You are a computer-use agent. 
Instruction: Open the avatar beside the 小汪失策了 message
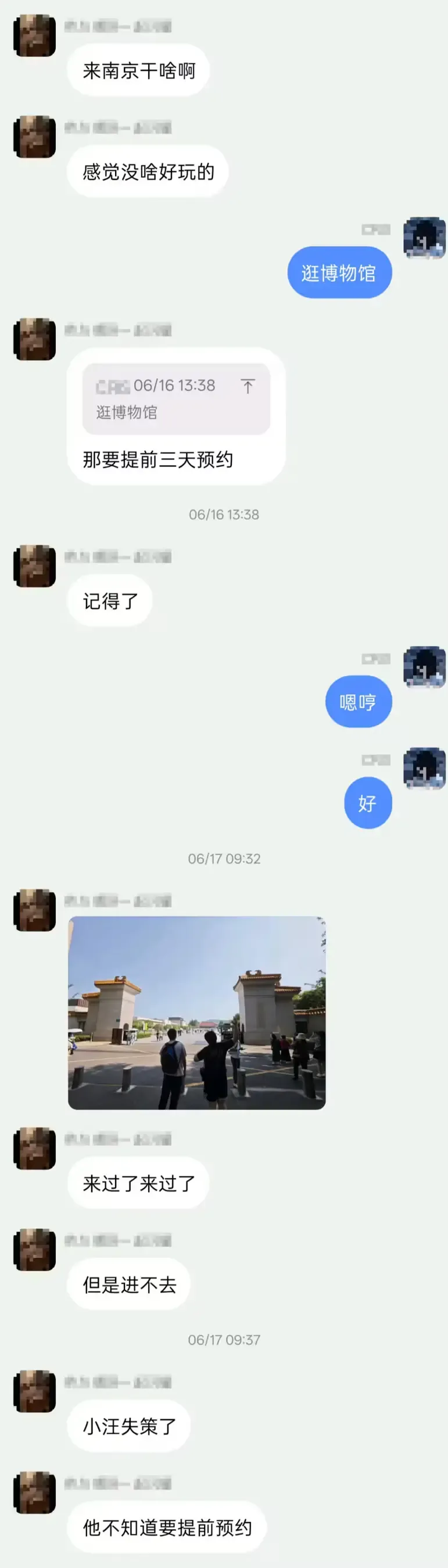[x=35, y=1391]
